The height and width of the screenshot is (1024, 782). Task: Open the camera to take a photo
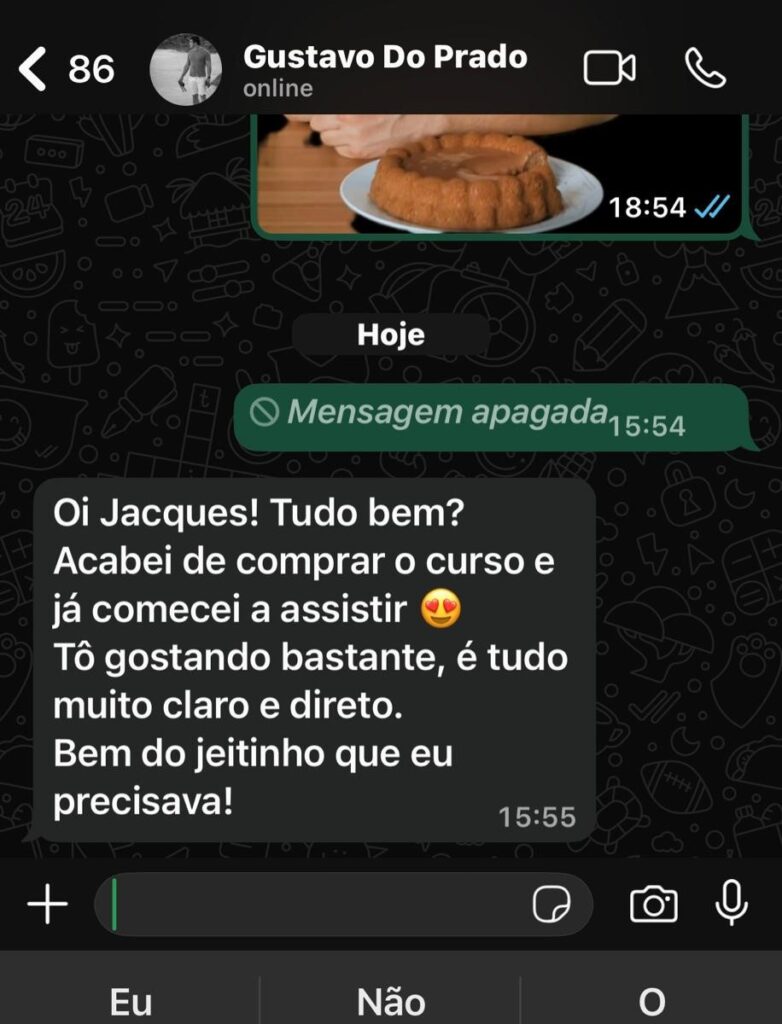653,905
